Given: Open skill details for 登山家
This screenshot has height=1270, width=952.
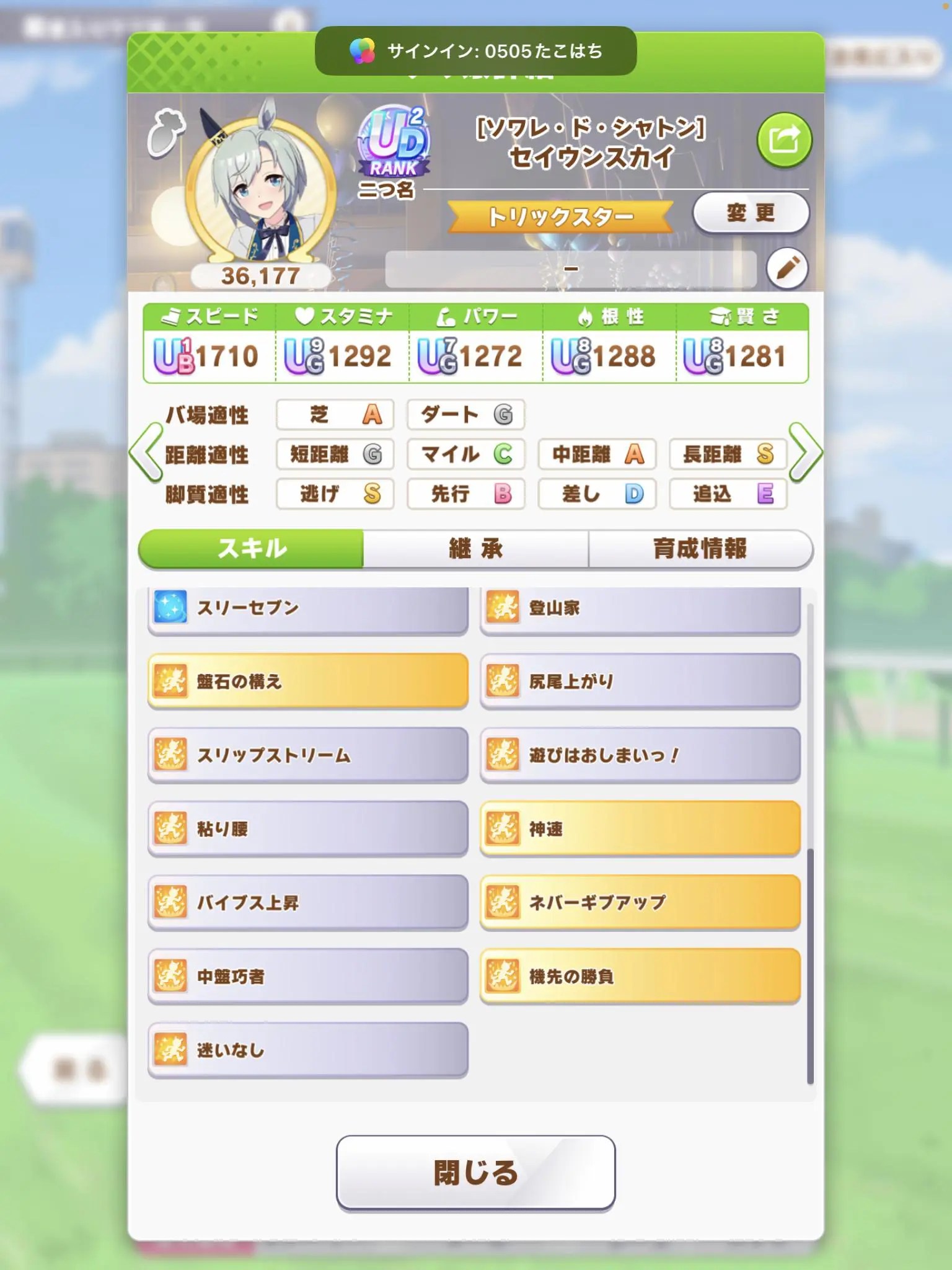Looking at the screenshot, I should (x=640, y=608).
